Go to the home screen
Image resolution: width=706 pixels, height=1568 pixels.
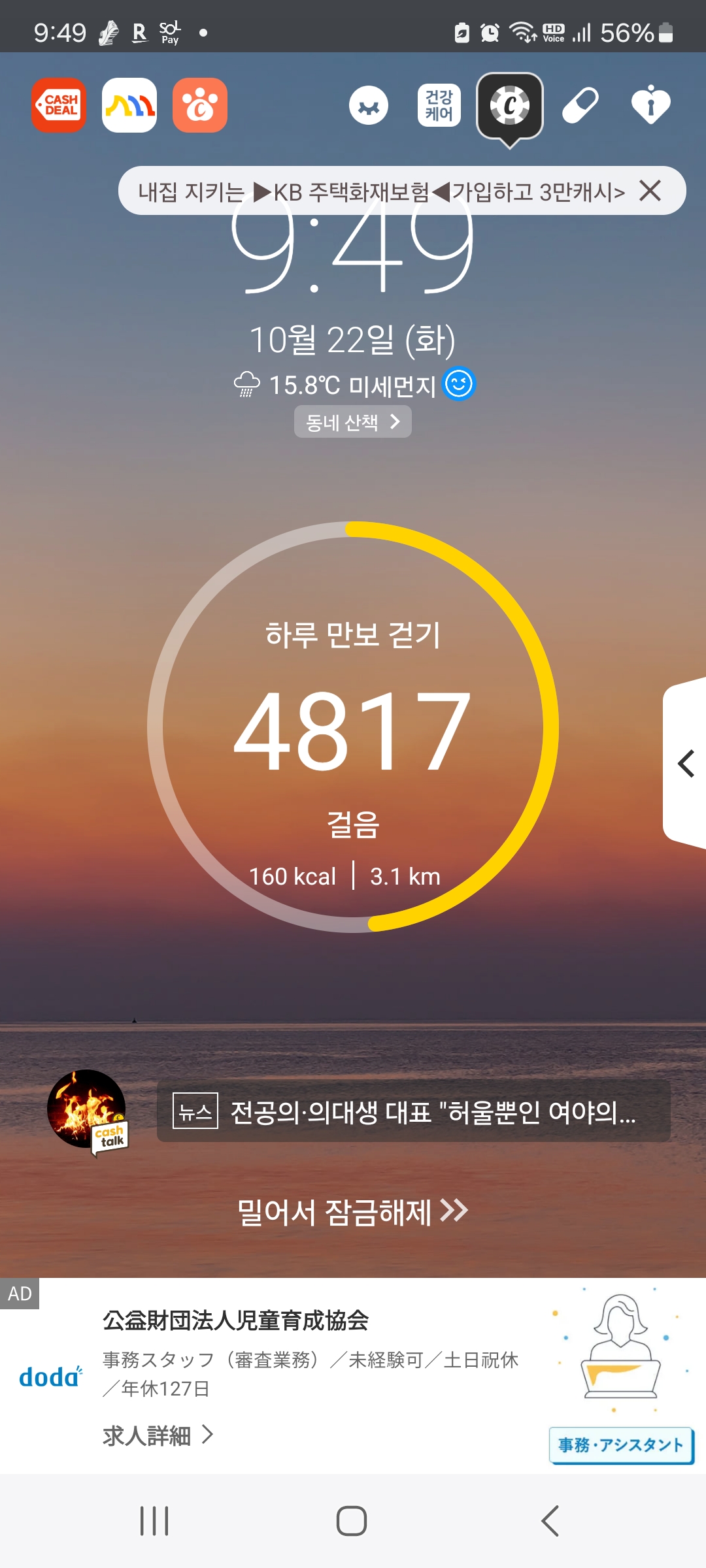point(352,1521)
